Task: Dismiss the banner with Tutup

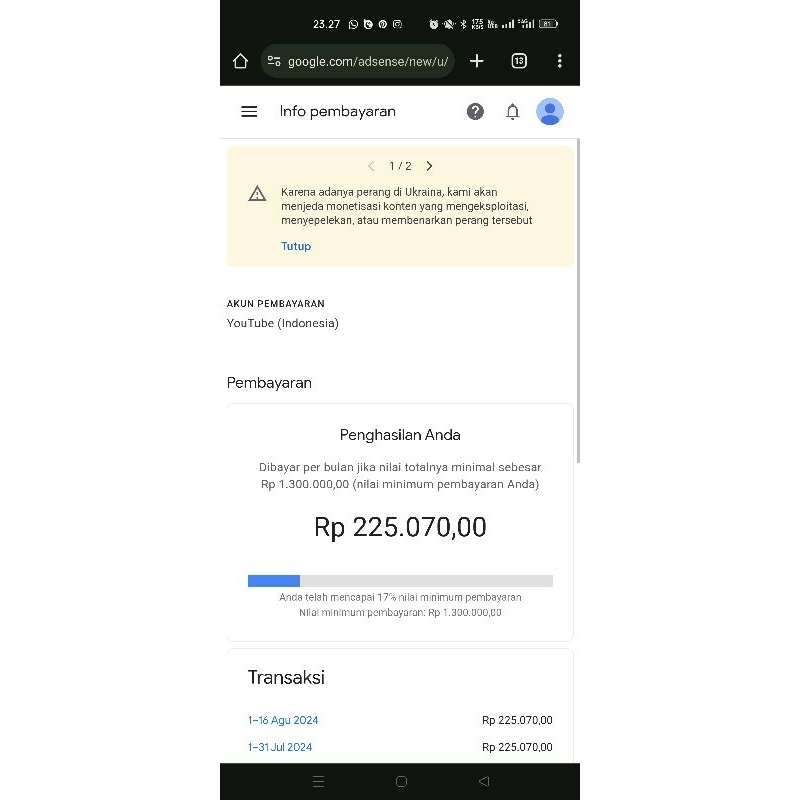Action: tap(296, 246)
